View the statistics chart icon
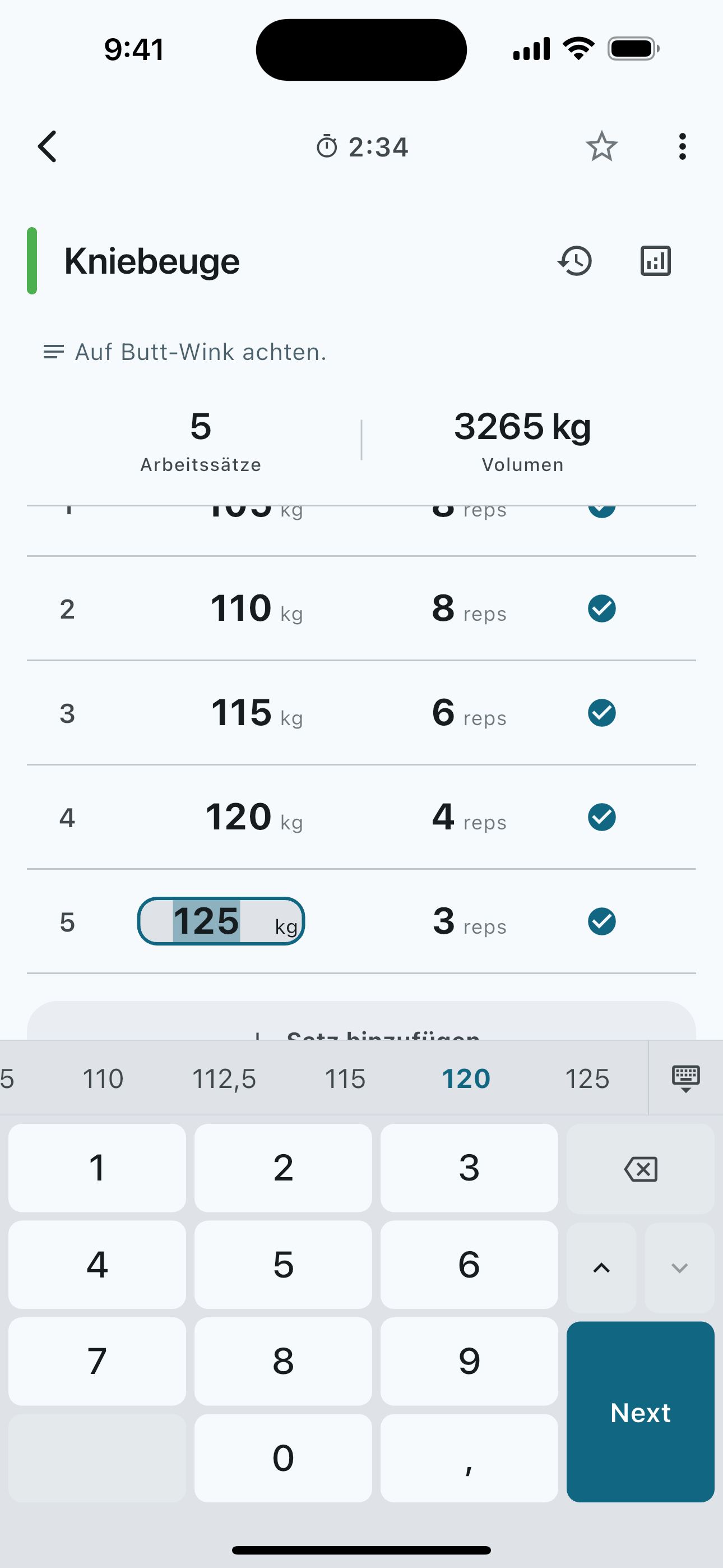Screen dimensions: 723x1568 [x=655, y=261]
